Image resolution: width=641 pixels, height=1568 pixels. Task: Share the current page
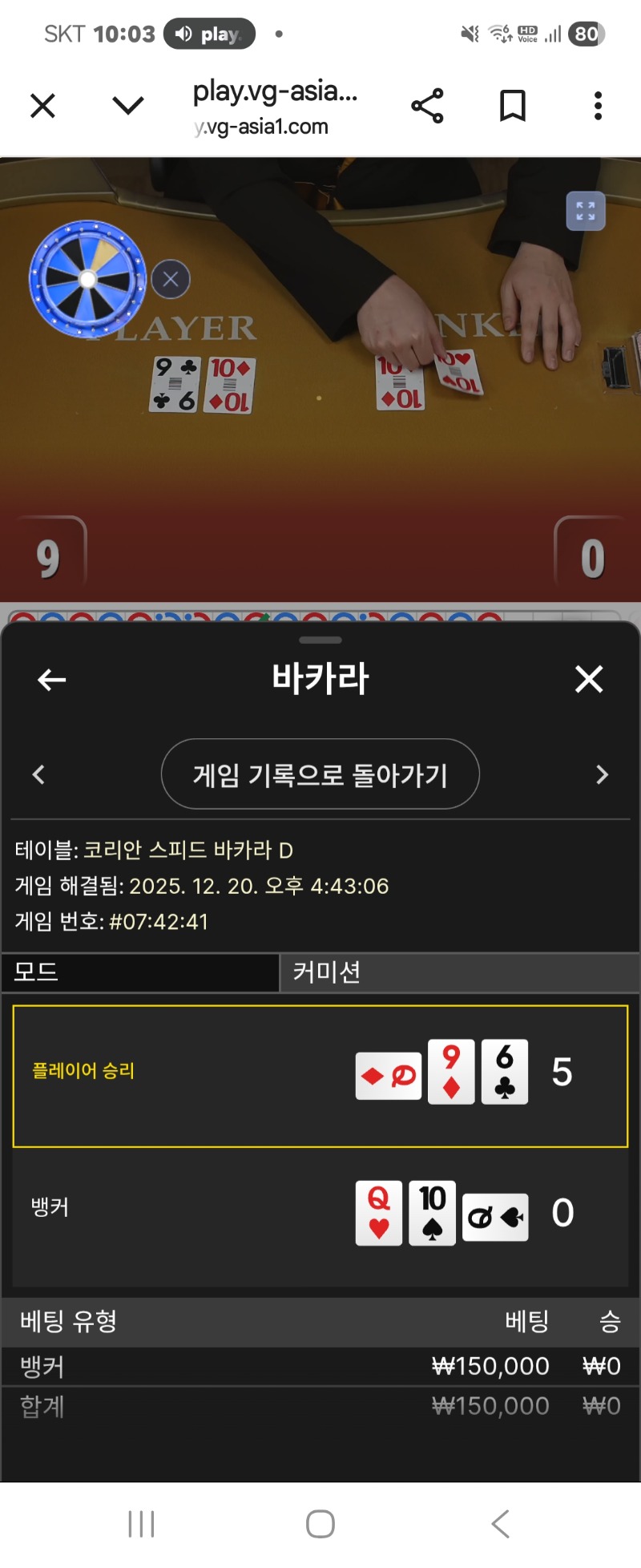coord(427,106)
